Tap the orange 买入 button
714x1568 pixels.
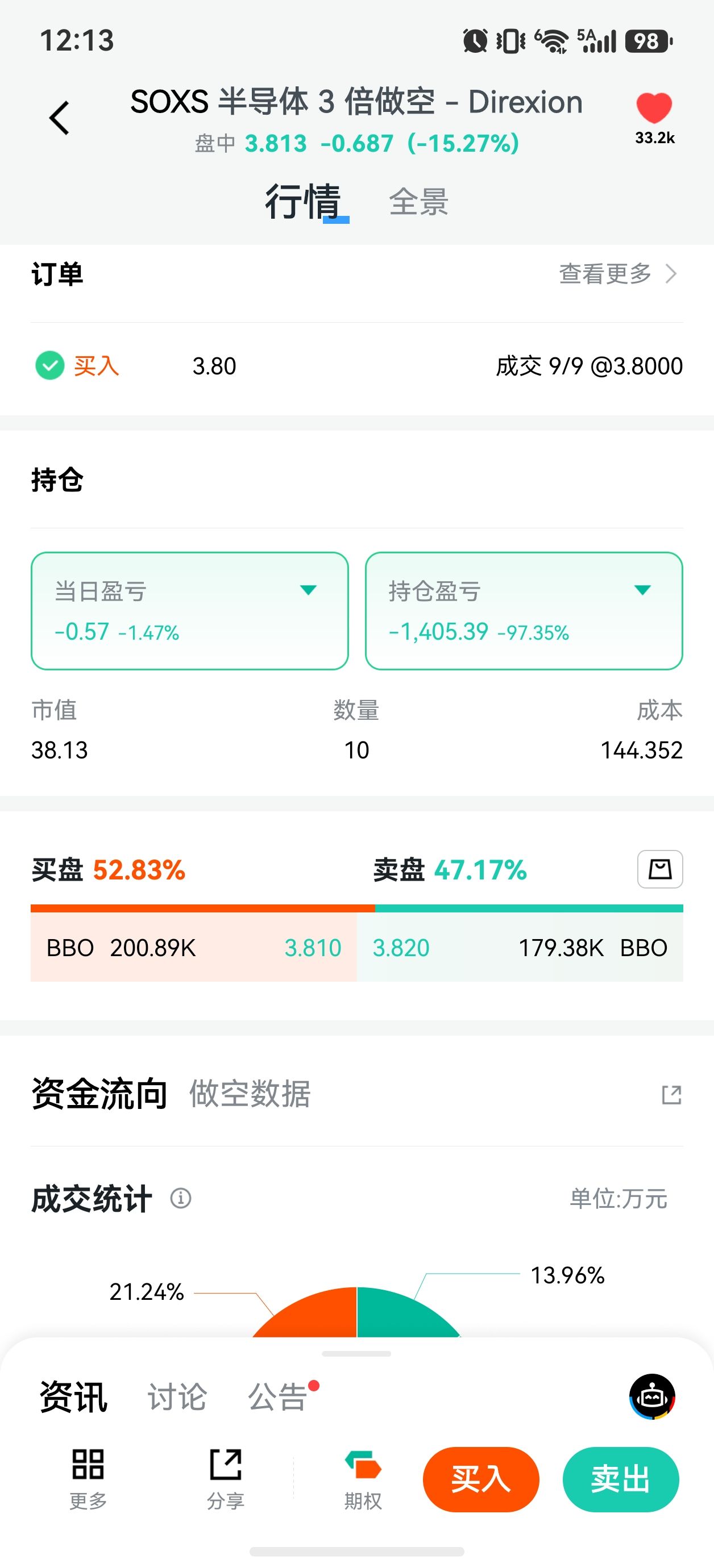(481, 1479)
